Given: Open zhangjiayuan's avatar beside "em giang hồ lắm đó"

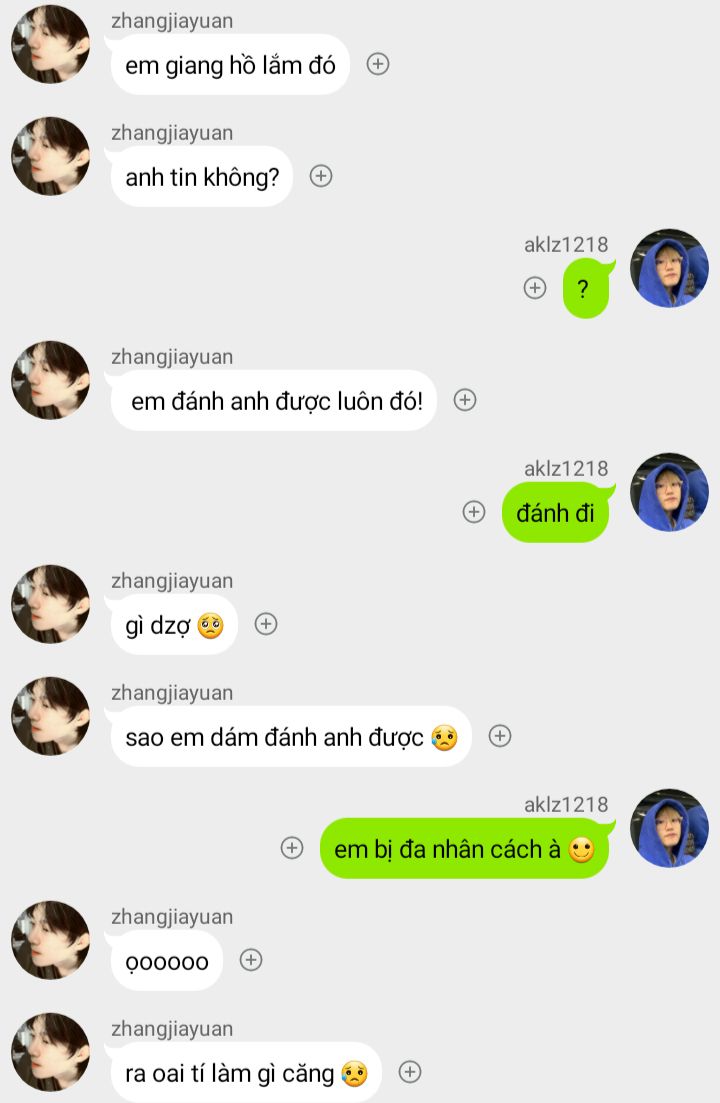Looking at the screenshot, I should (50, 44).
